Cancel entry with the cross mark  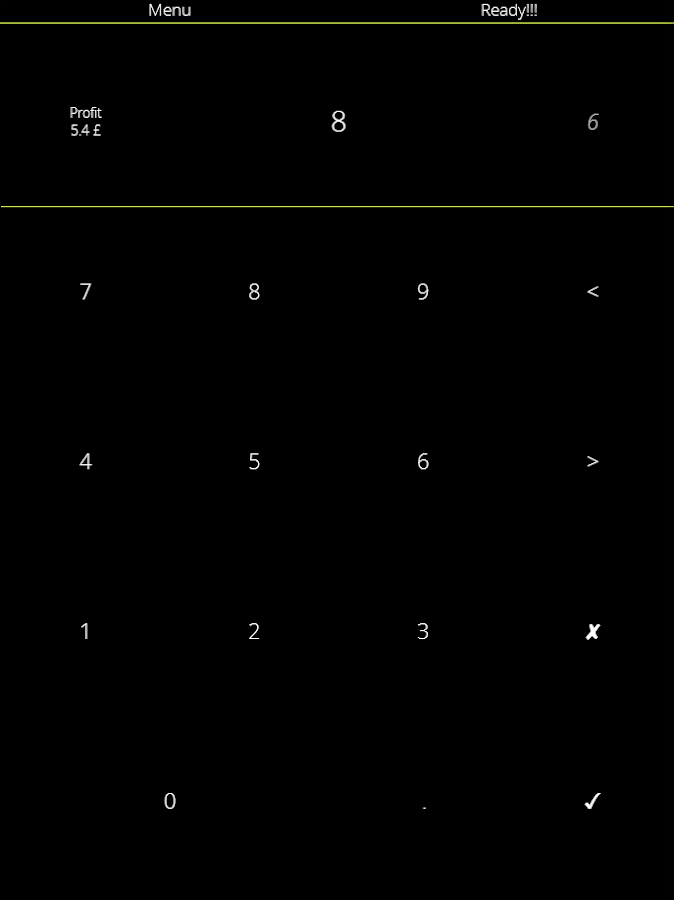click(x=592, y=632)
